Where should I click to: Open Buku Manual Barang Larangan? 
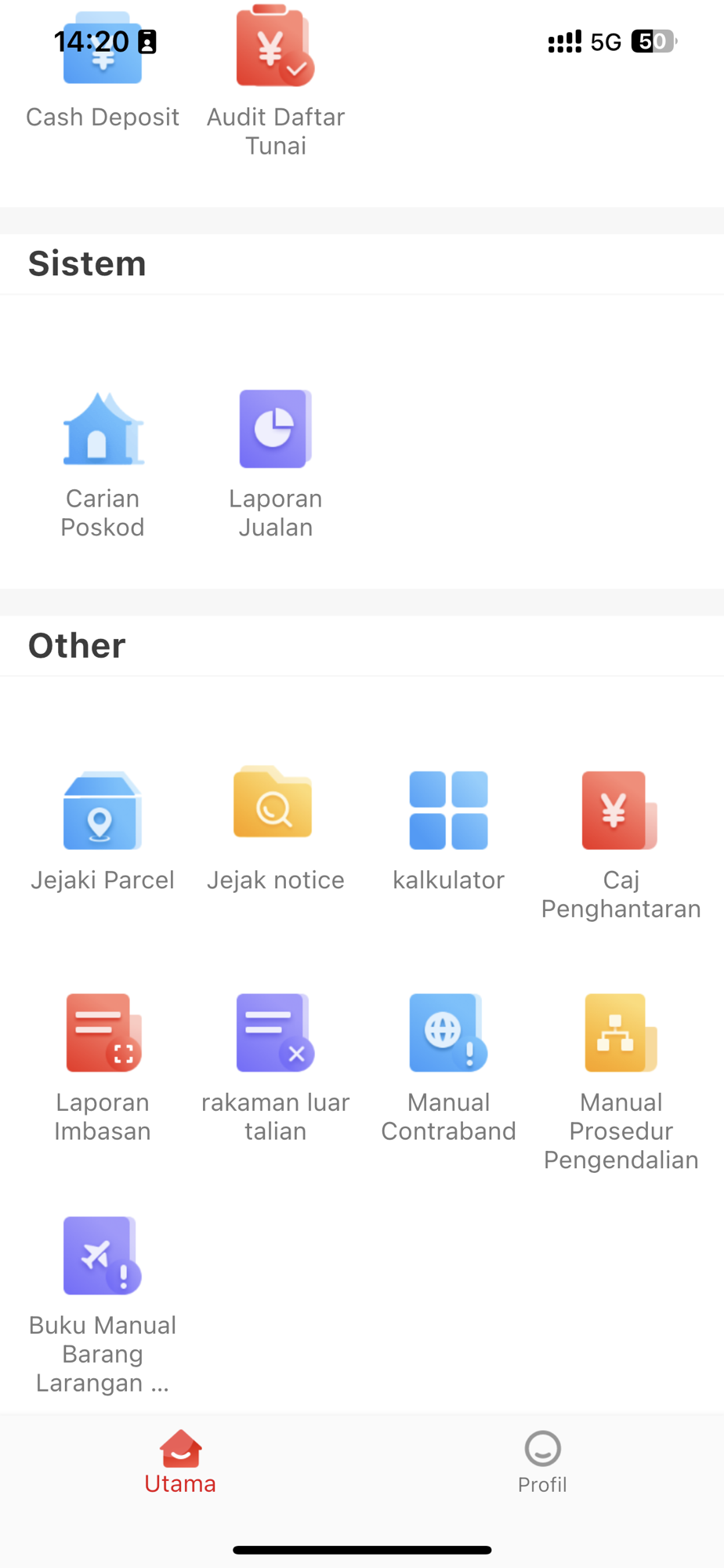103,1305
